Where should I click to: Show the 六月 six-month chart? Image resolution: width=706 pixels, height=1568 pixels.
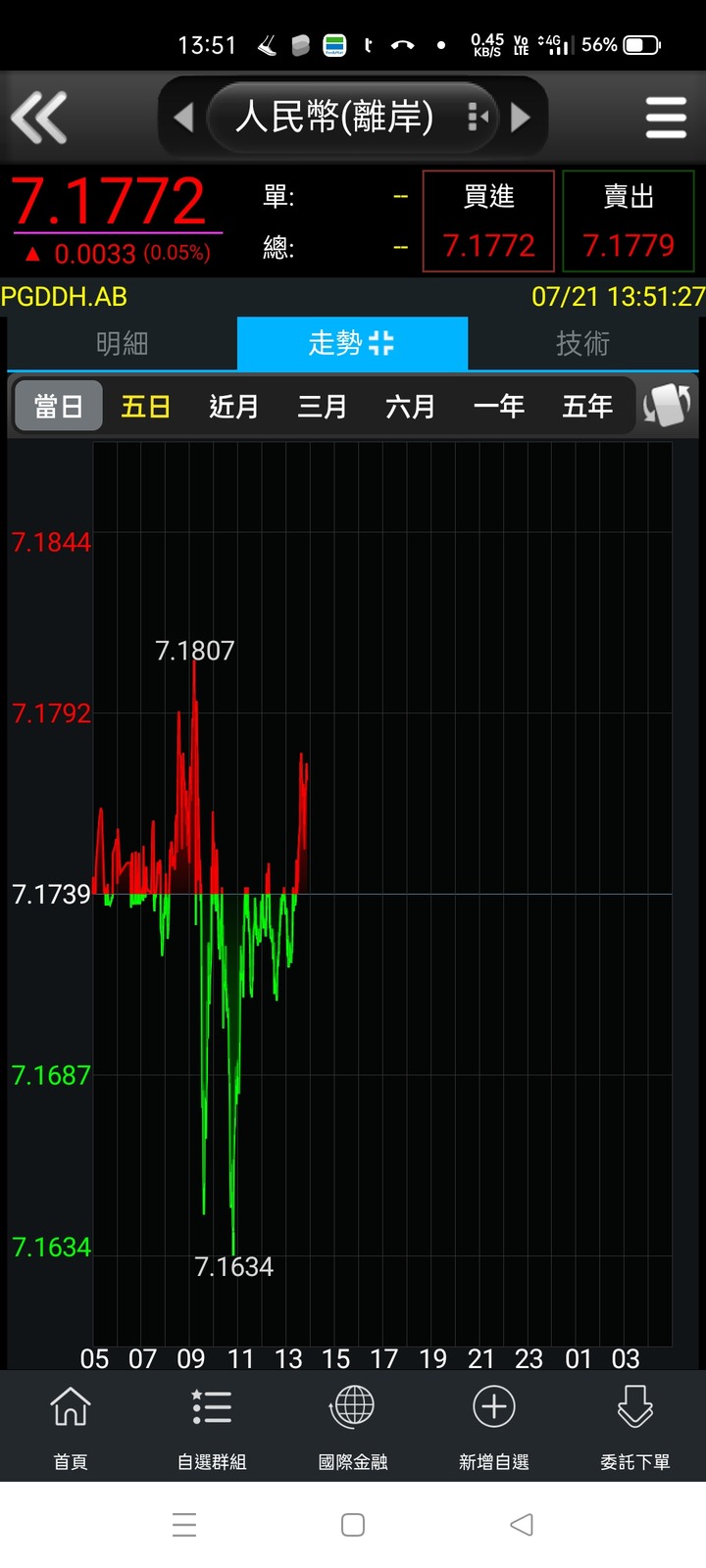click(411, 406)
